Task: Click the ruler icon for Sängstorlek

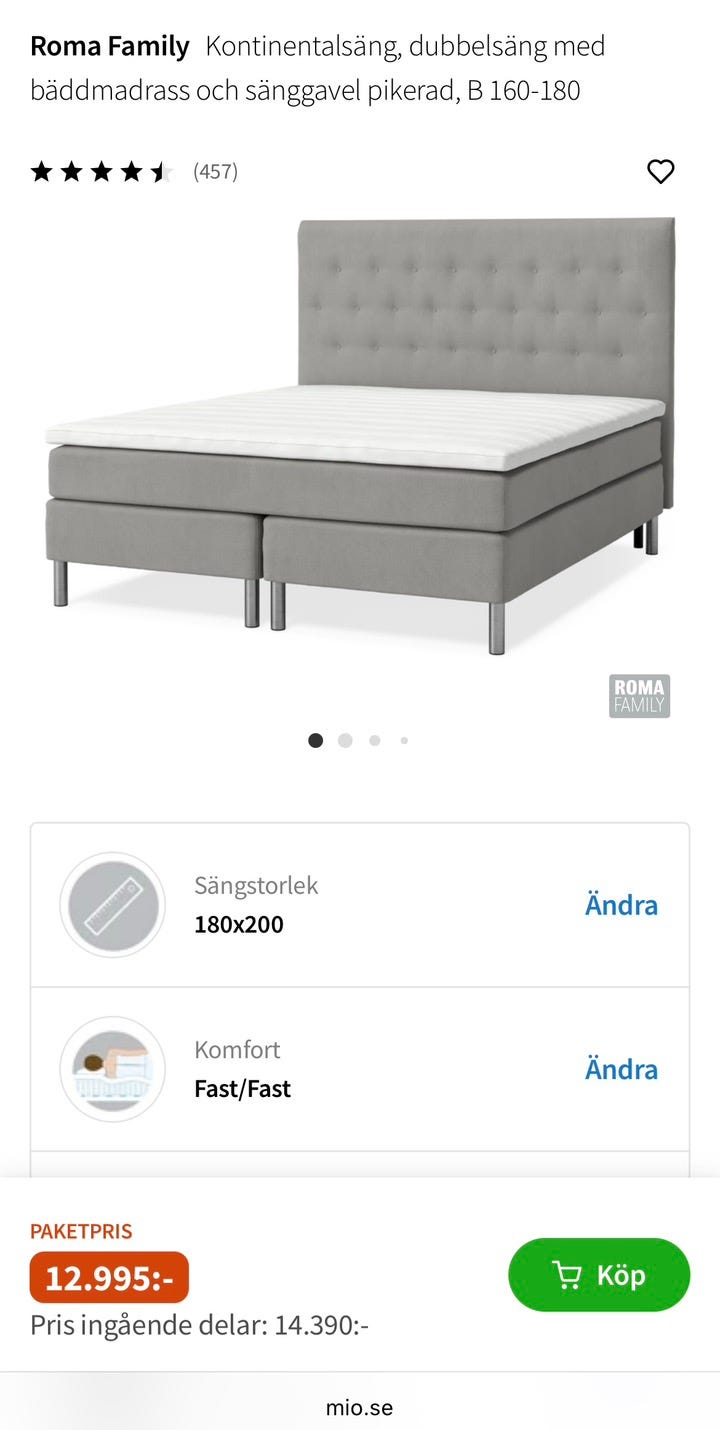Action: pyautogui.click(x=111, y=904)
